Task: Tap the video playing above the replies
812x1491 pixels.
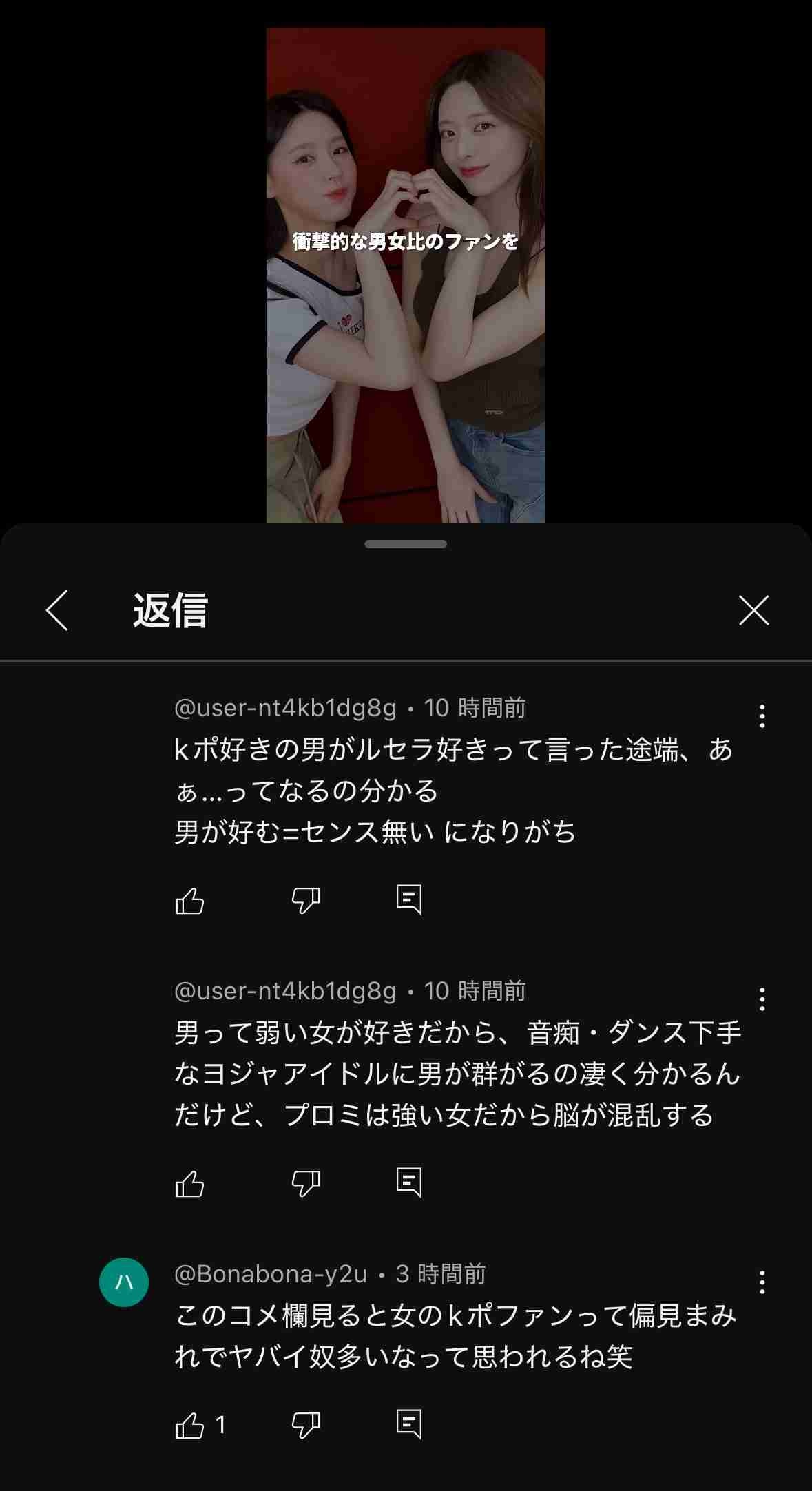Action: click(406, 275)
